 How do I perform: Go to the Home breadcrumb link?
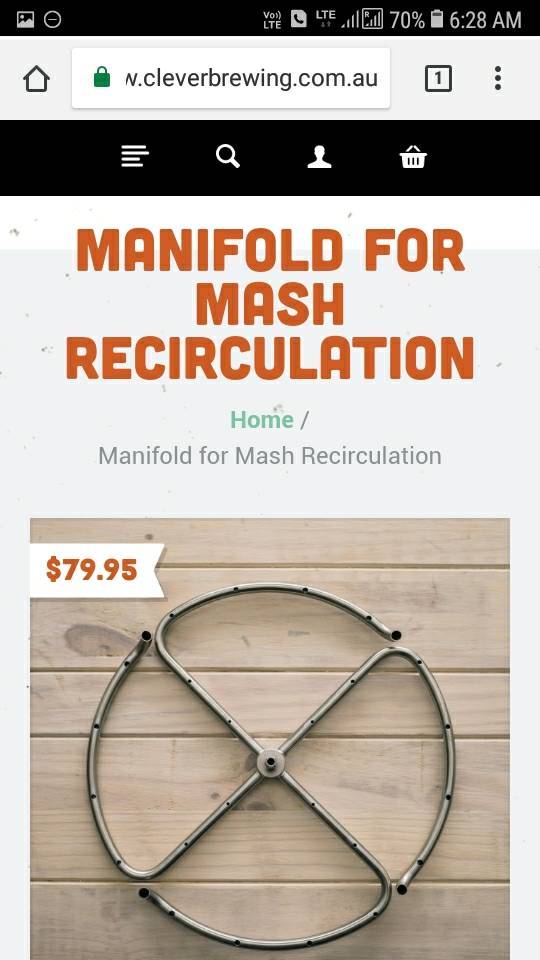coord(261,420)
